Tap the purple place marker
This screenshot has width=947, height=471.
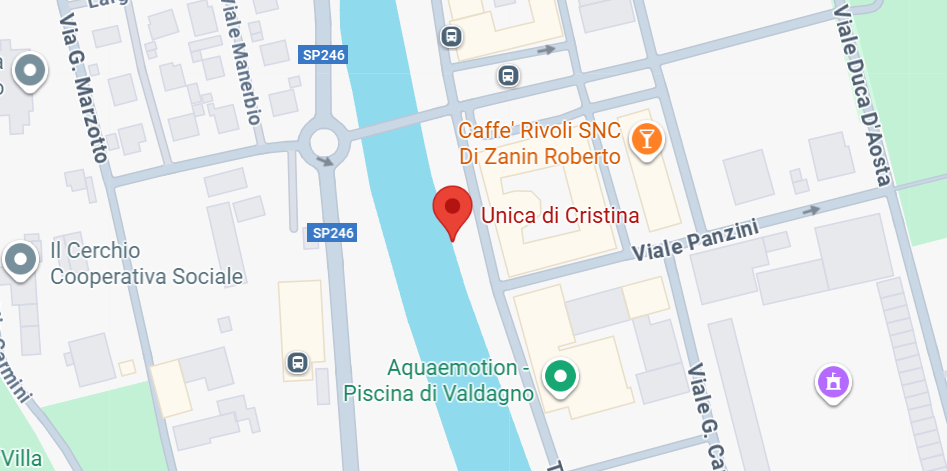point(832,381)
